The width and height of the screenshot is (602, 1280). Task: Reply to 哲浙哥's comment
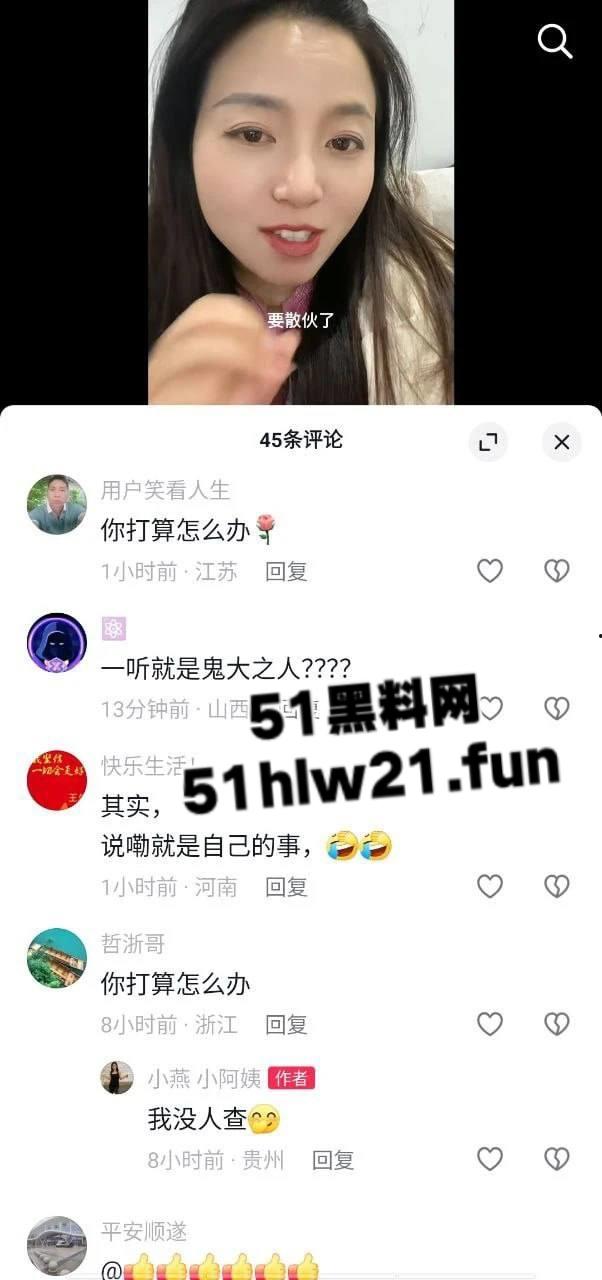pos(286,1024)
